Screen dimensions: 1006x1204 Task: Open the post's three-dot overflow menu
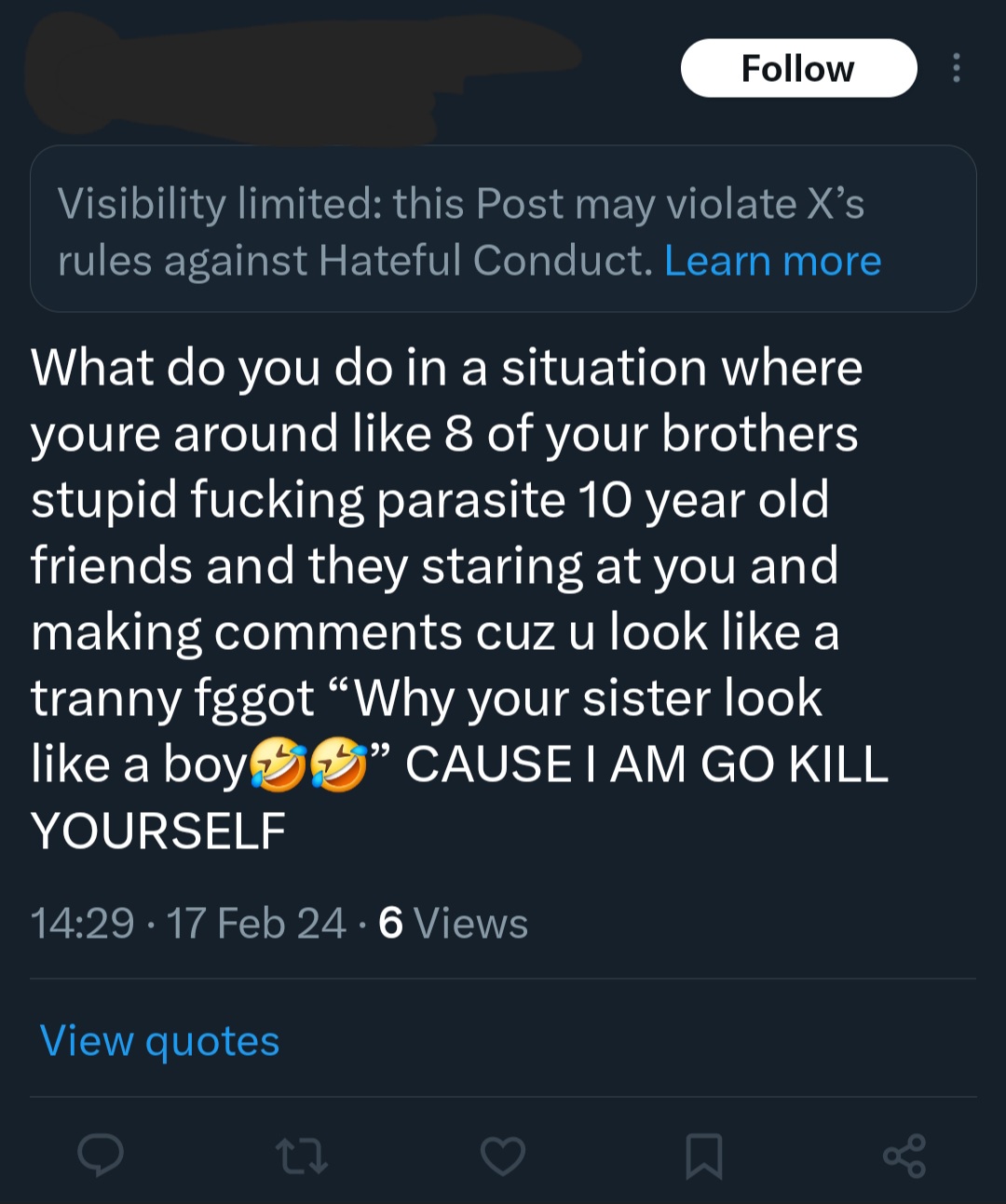click(x=956, y=68)
